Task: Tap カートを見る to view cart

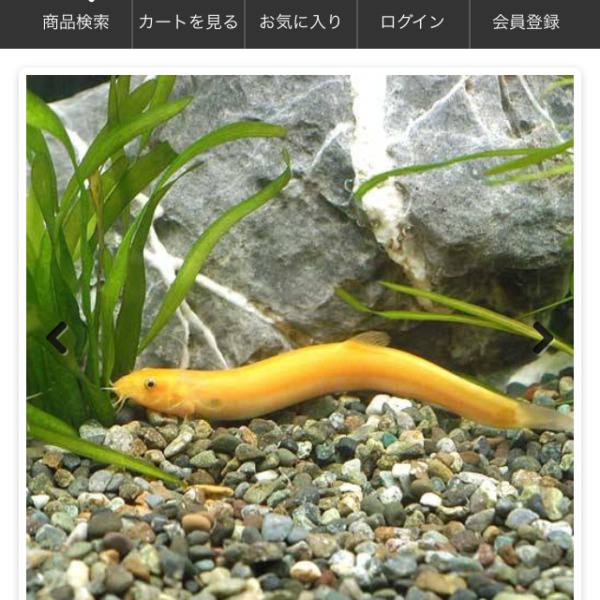Action: tap(188, 22)
